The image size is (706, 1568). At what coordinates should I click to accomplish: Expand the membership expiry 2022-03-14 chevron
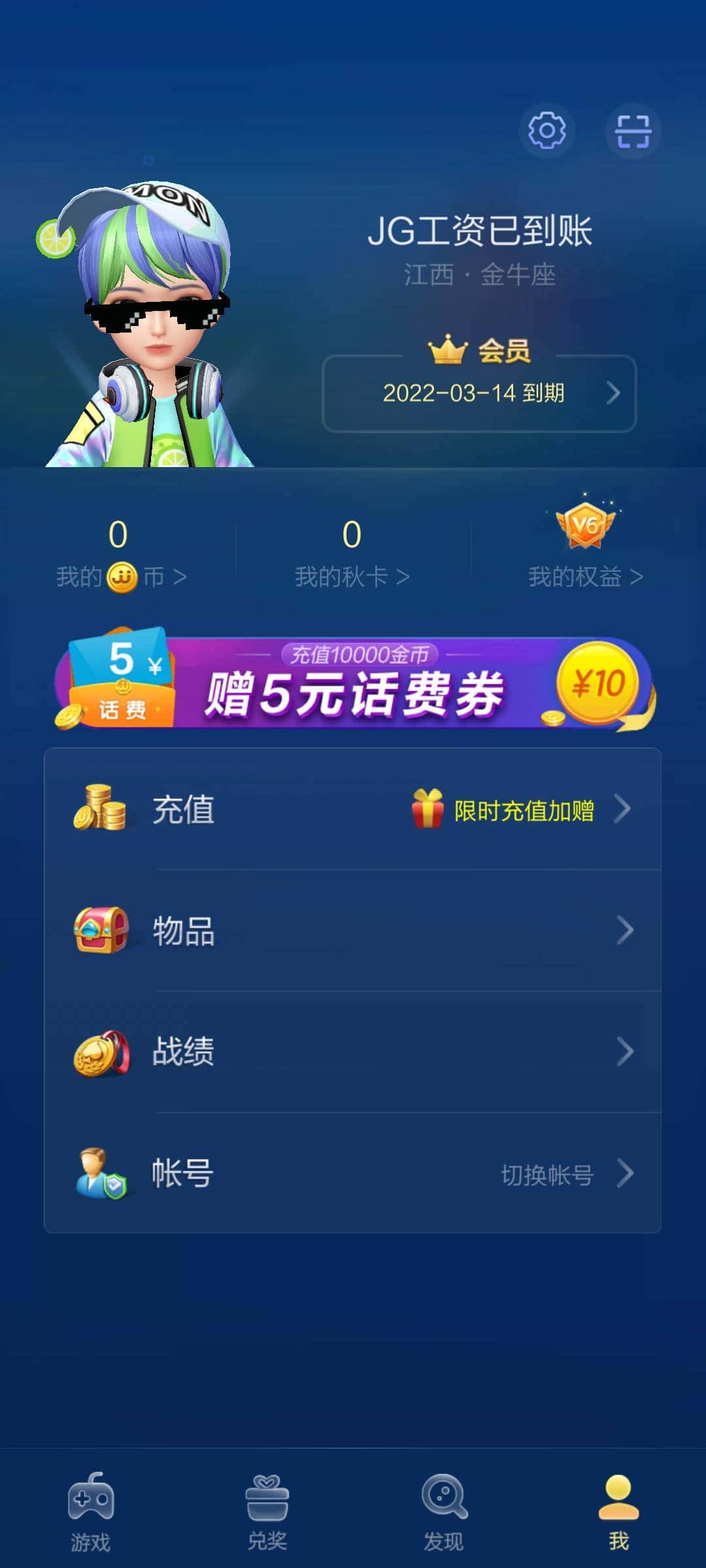(x=613, y=392)
